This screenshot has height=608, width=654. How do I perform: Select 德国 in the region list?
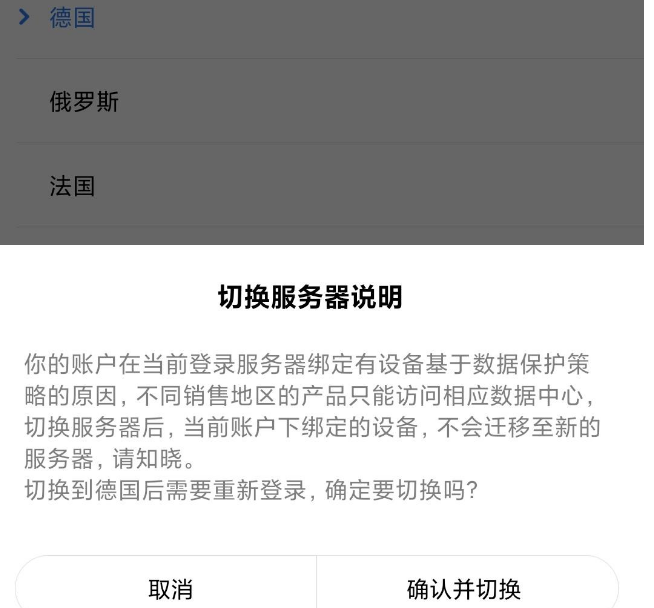point(72,18)
